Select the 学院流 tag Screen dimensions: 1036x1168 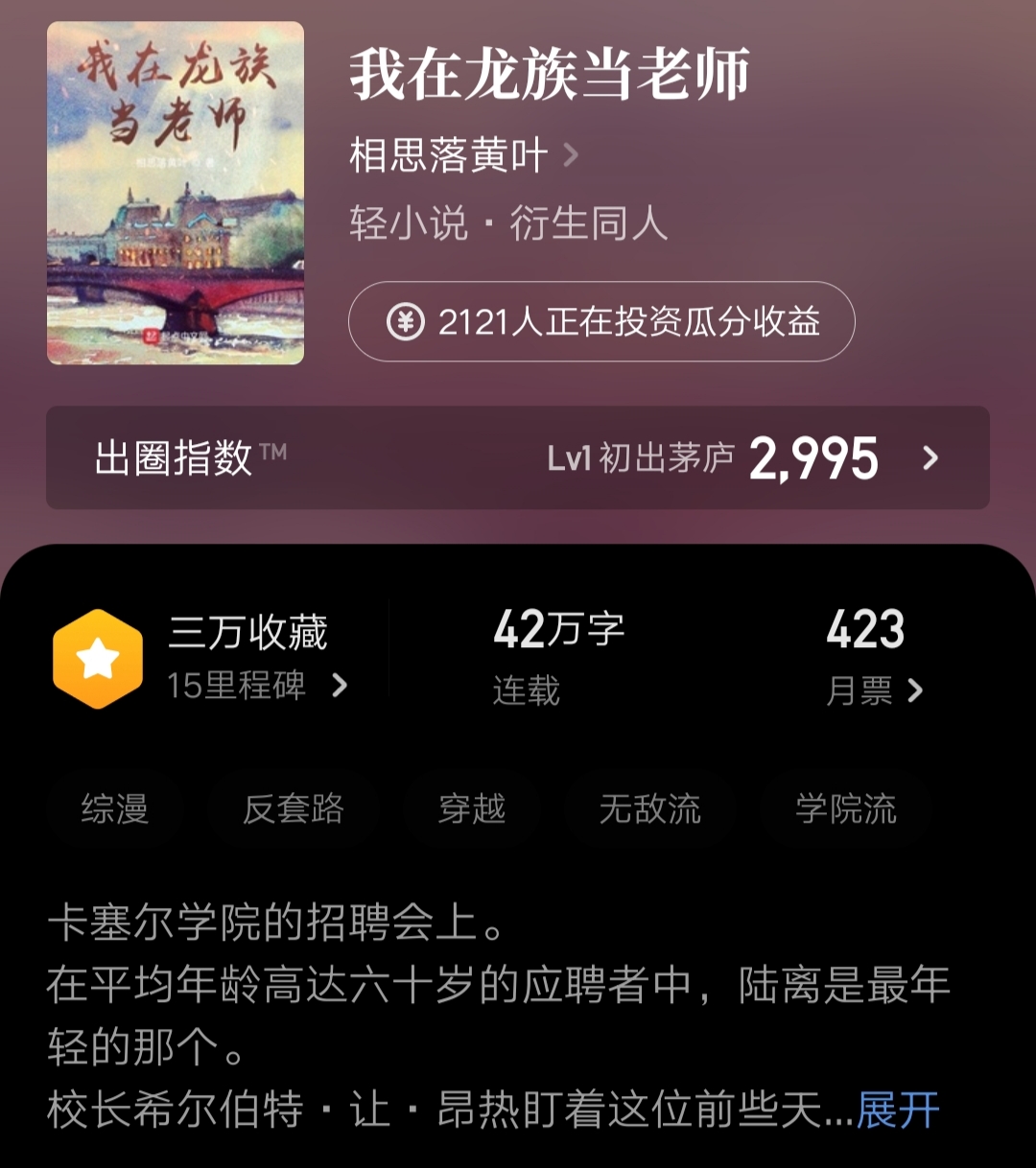pyautogui.click(x=845, y=810)
